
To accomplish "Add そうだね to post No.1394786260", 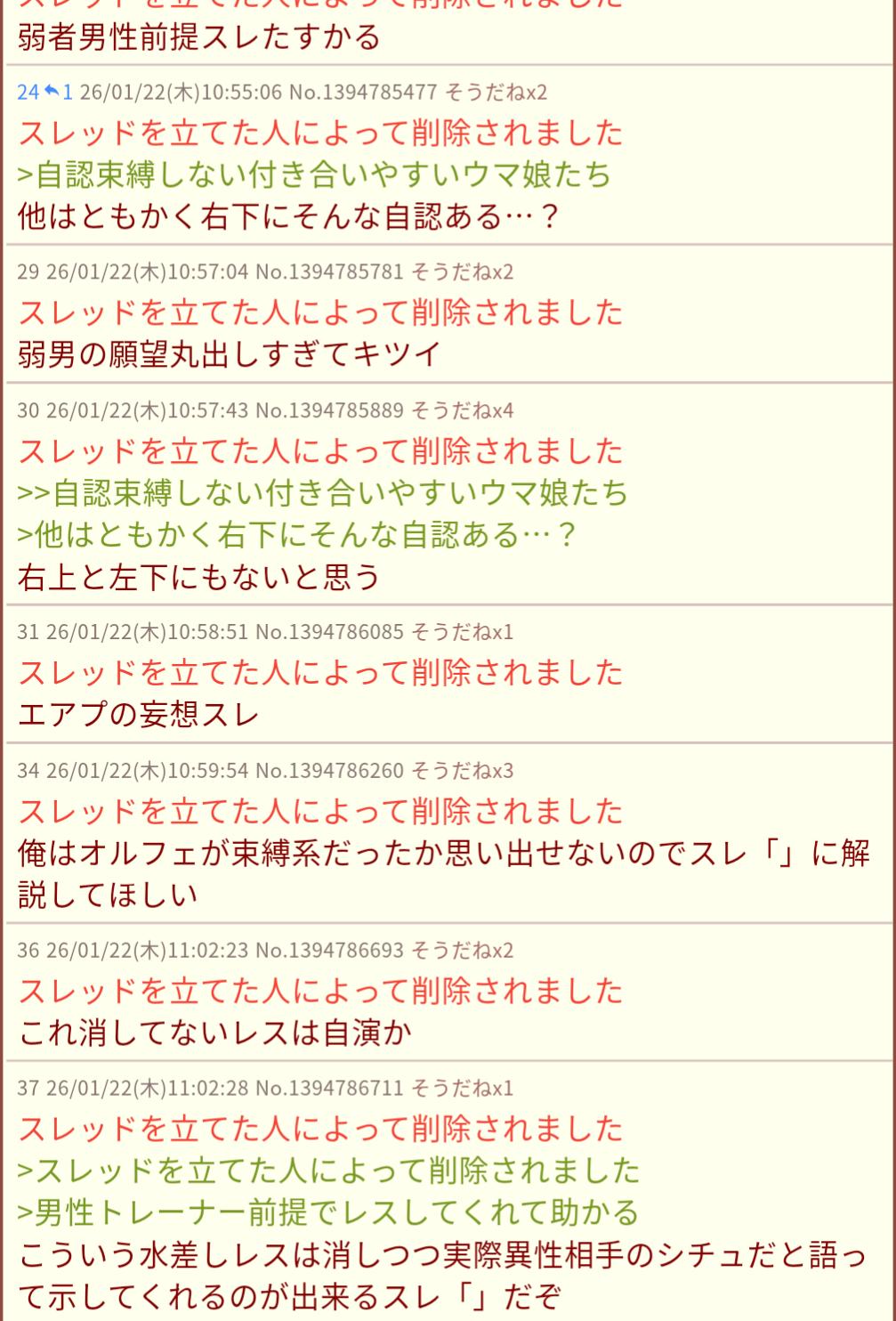I will 462,770.
